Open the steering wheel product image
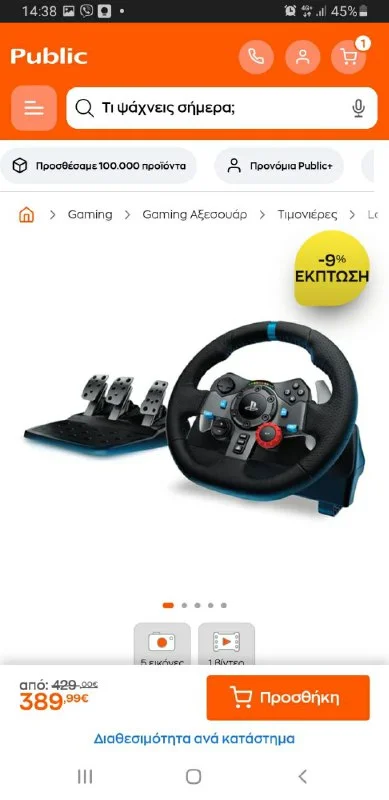389x800 pixels. (x=195, y=416)
